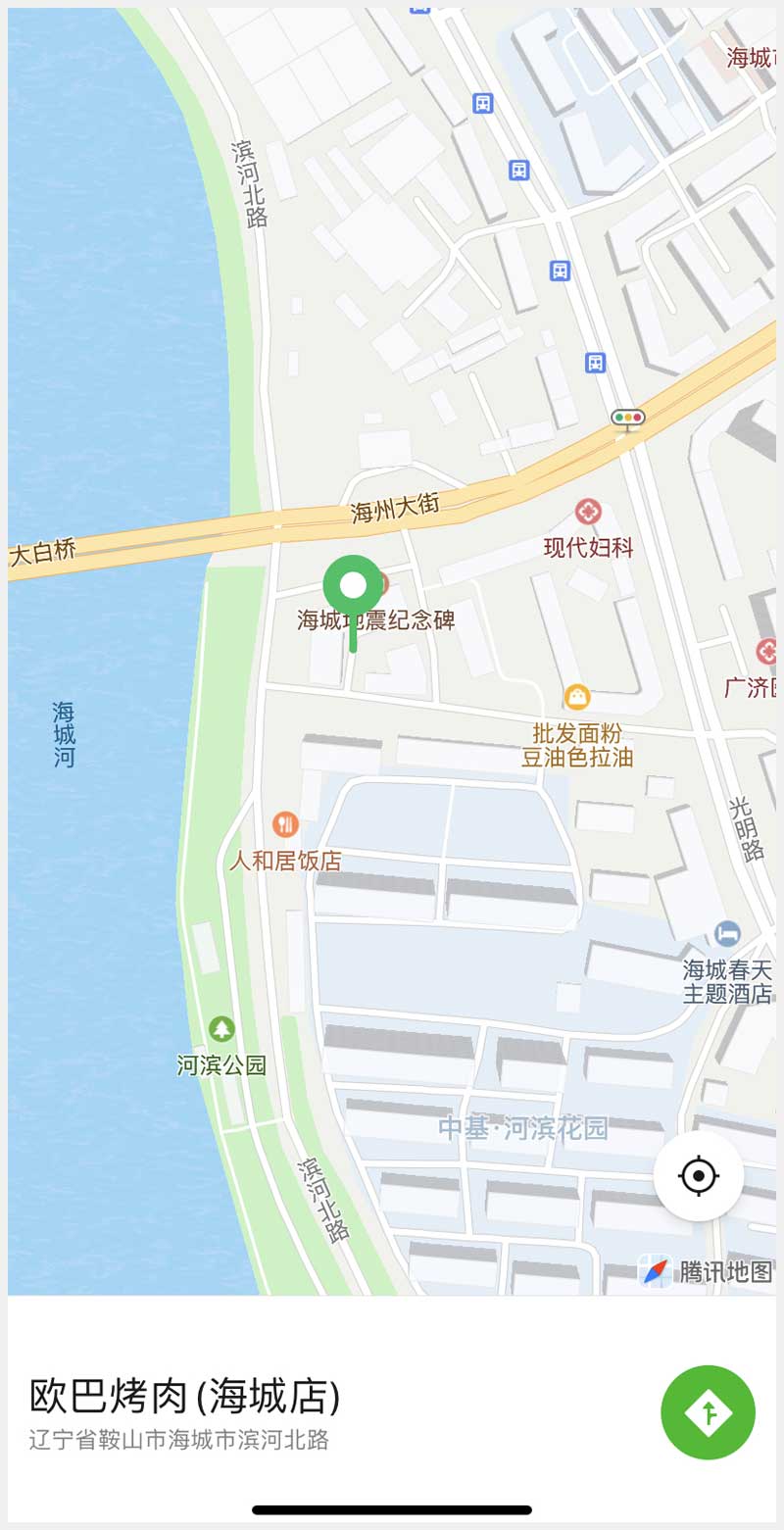784x1530 pixels.
Task: Select the 现代妇科 hospital marker
Action: click(x=588, y=512)
